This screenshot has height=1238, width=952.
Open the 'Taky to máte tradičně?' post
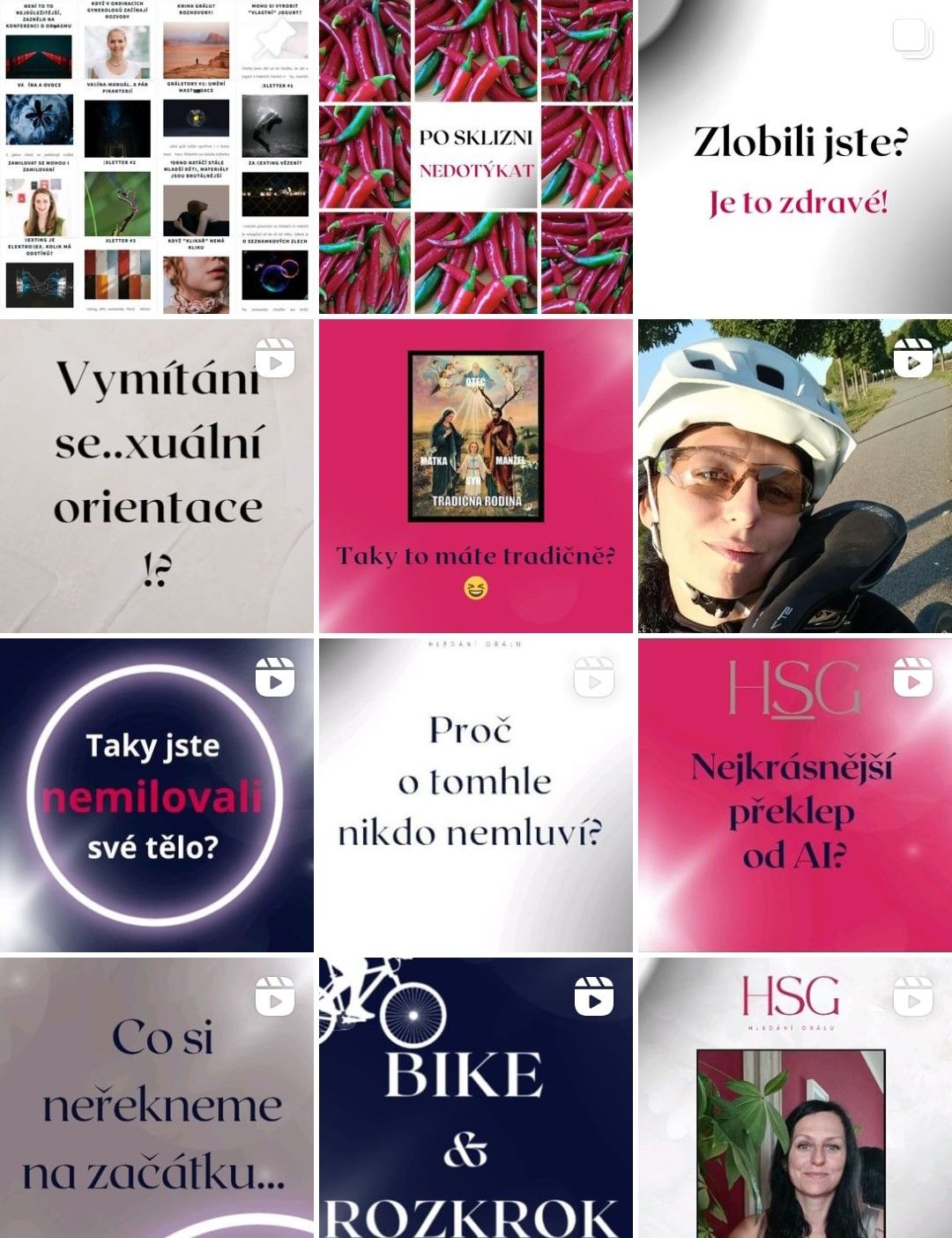[x=476, y=476]
